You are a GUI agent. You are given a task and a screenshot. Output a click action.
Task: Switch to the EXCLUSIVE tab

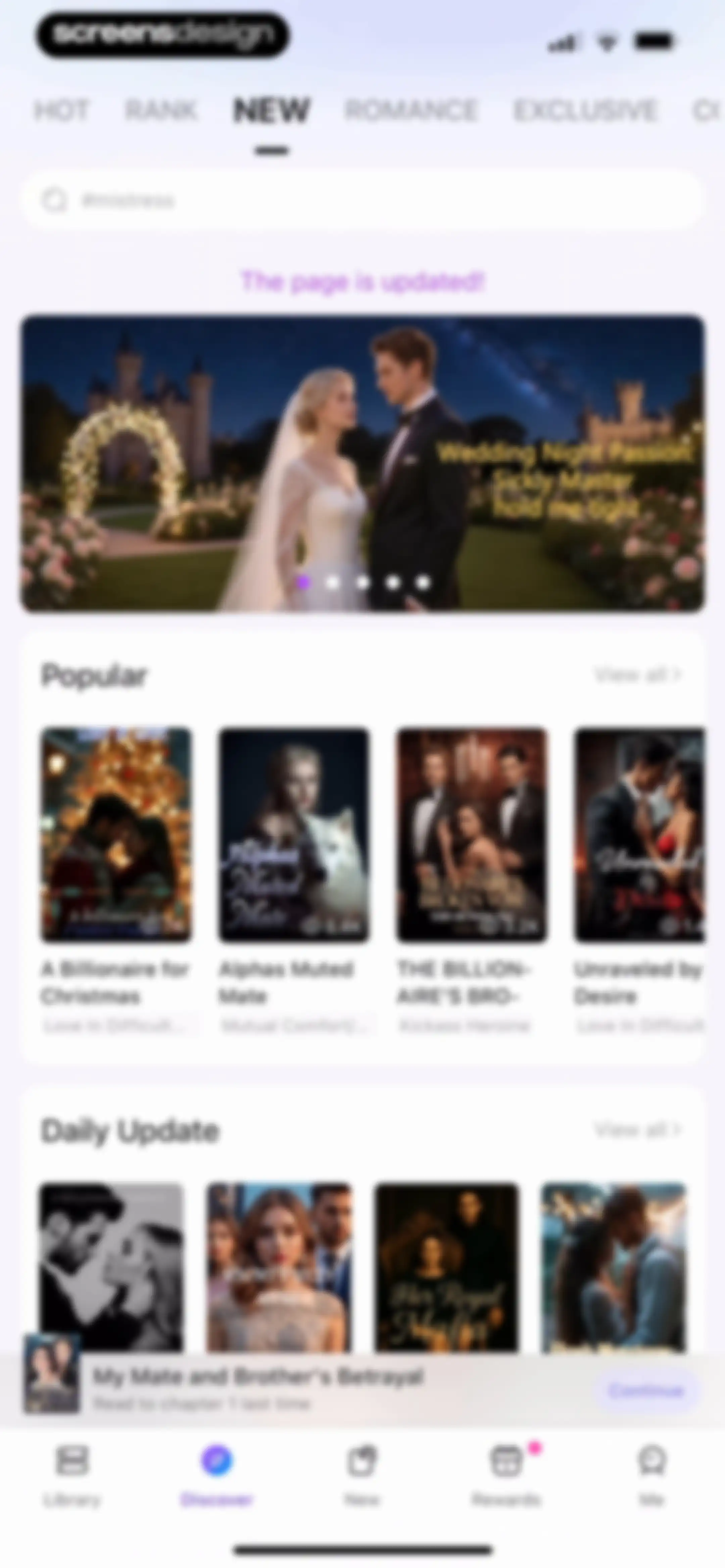[586, 111]
